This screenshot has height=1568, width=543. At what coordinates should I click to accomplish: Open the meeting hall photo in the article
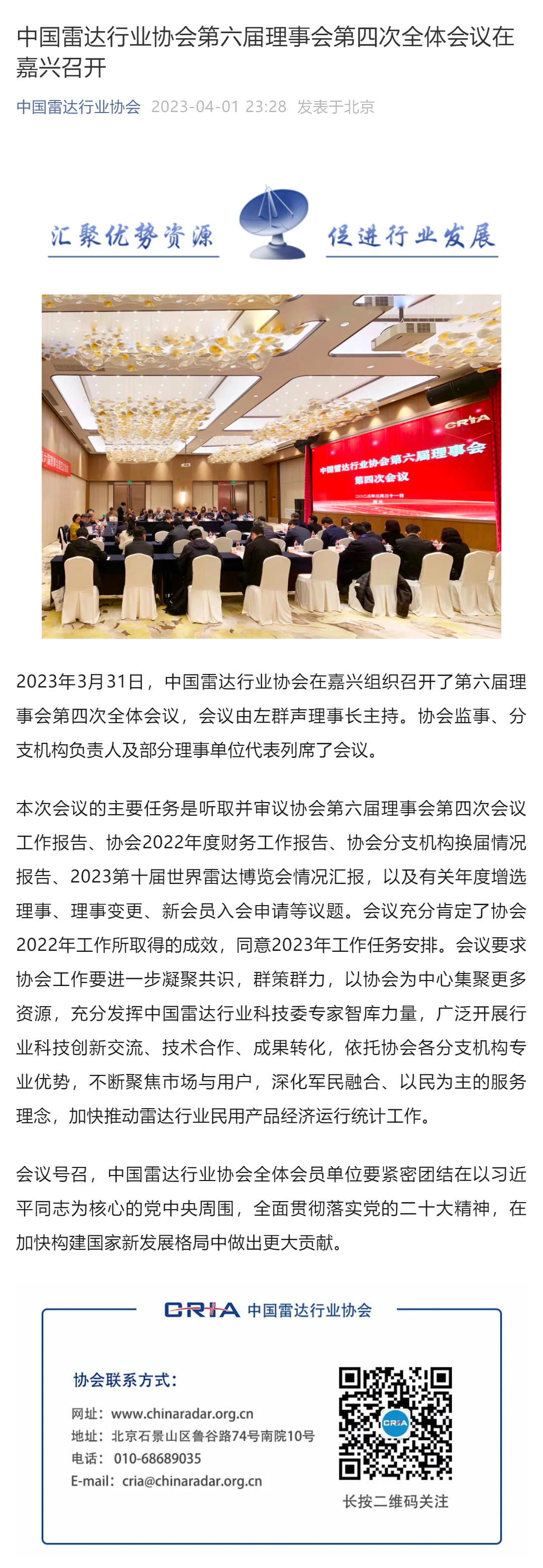click(271, 466)
